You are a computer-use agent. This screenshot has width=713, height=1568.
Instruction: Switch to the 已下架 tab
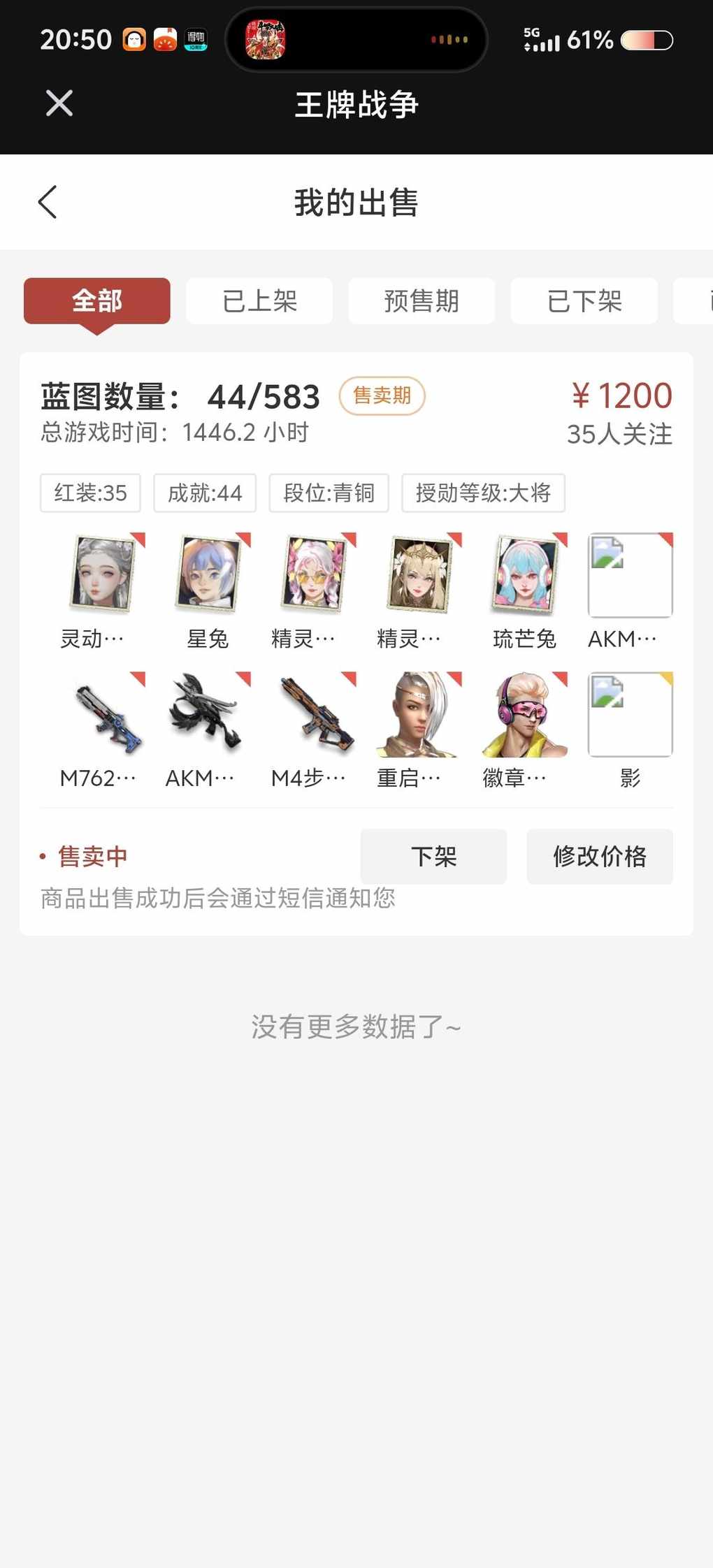pos(584,301)
